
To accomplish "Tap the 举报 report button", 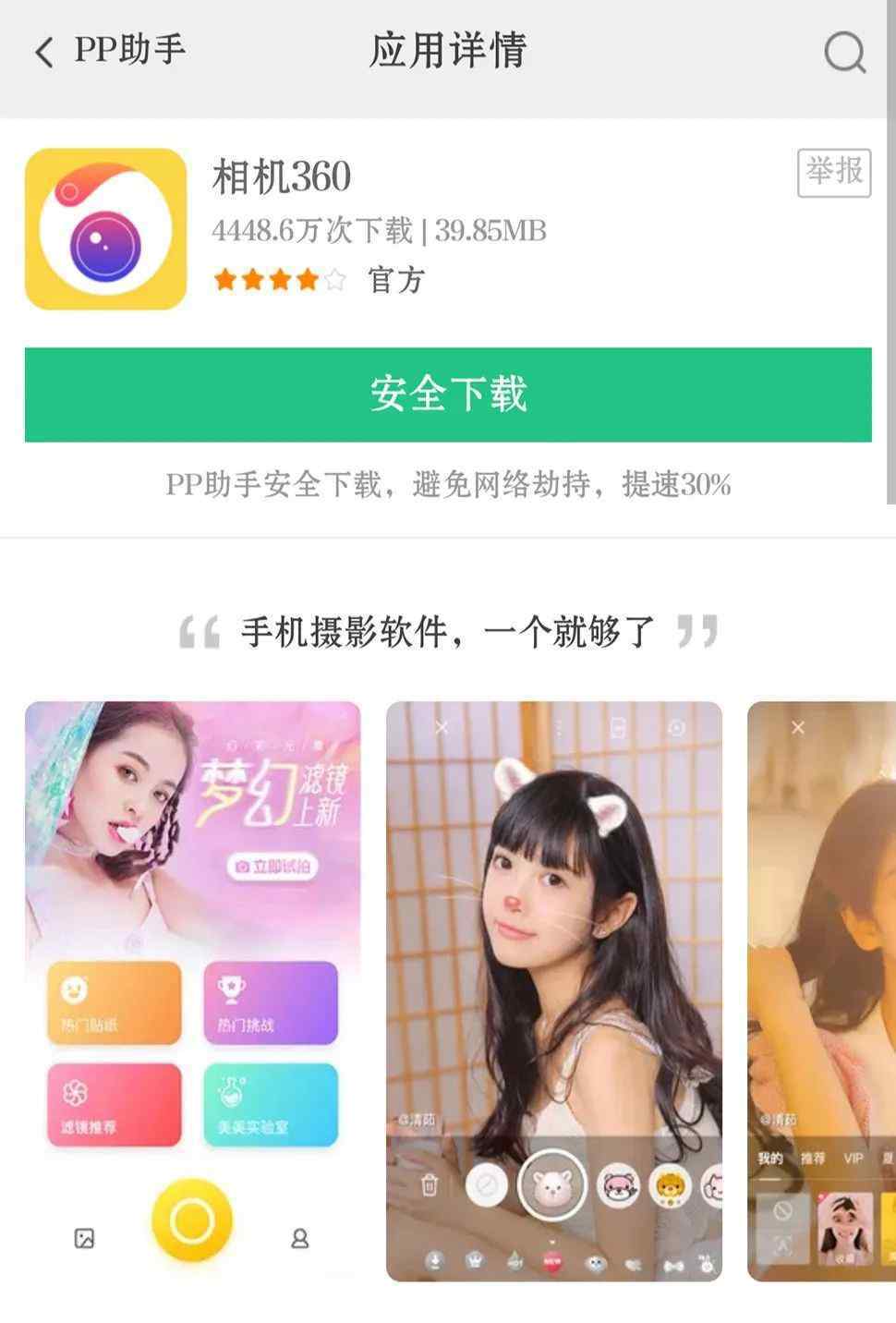I will 833,172.
